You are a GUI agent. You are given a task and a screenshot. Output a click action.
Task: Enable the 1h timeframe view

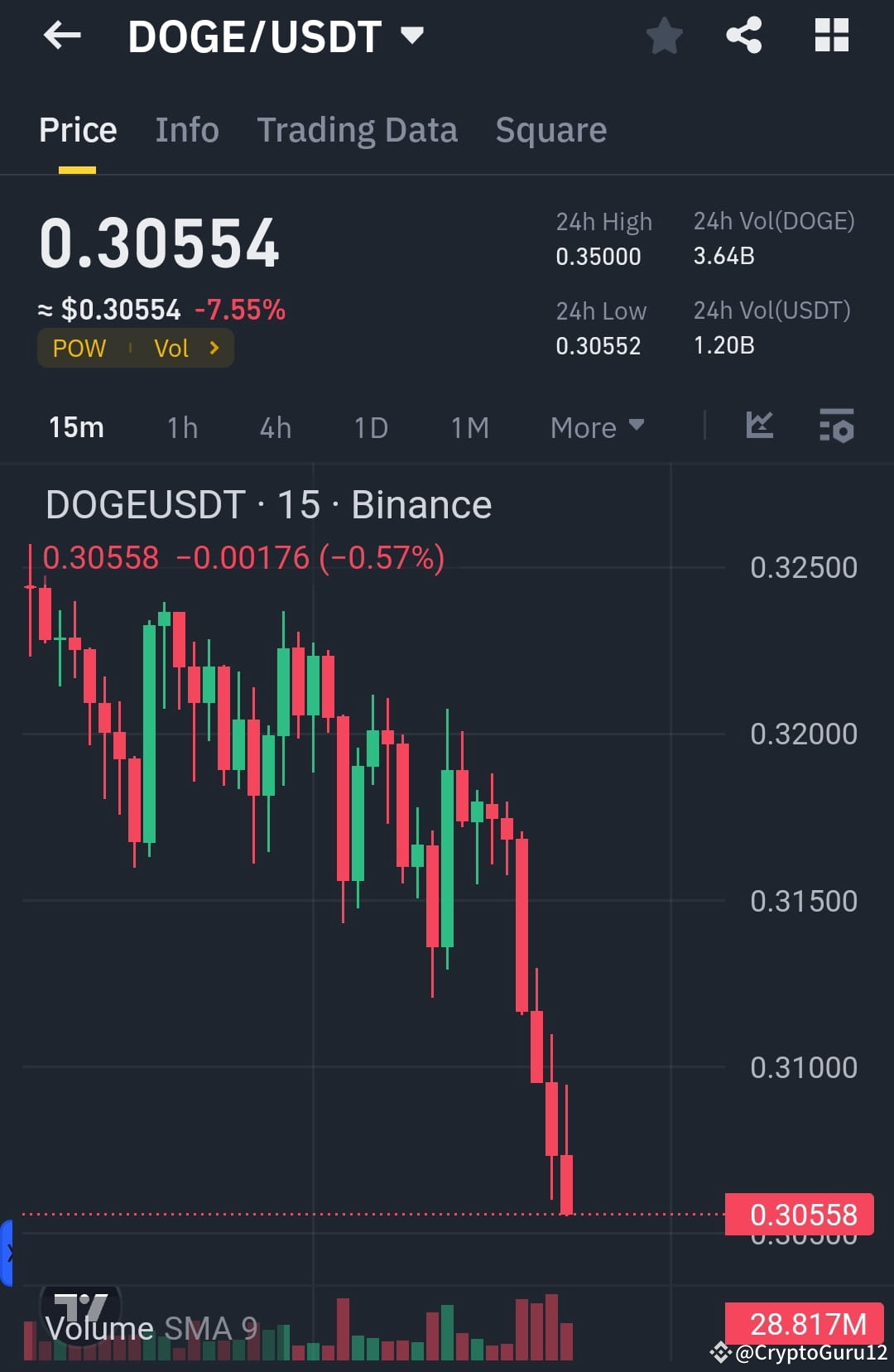point(181,427)
